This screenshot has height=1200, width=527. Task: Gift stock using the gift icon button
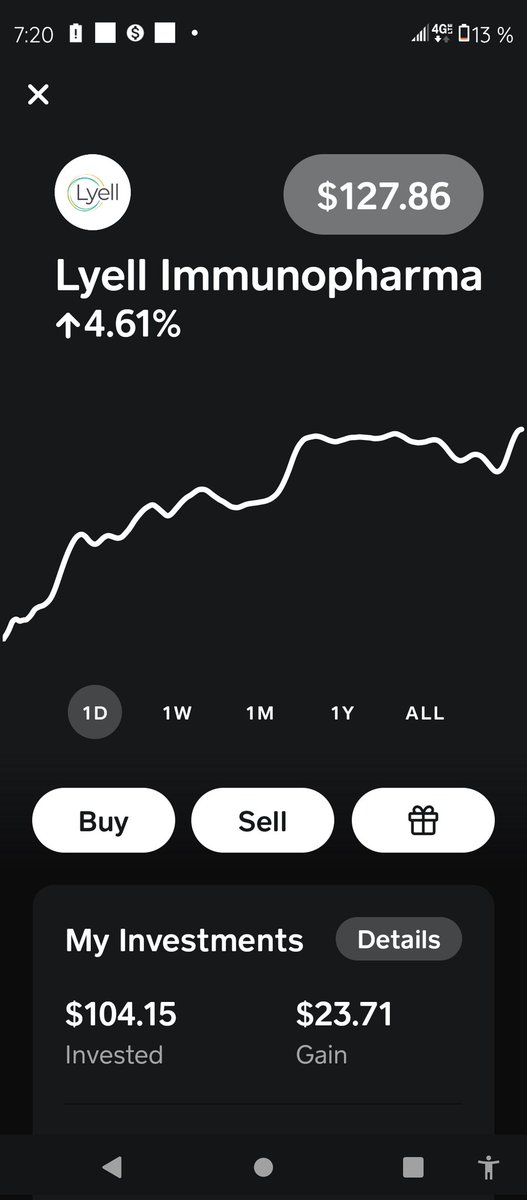tap(423, 821)
